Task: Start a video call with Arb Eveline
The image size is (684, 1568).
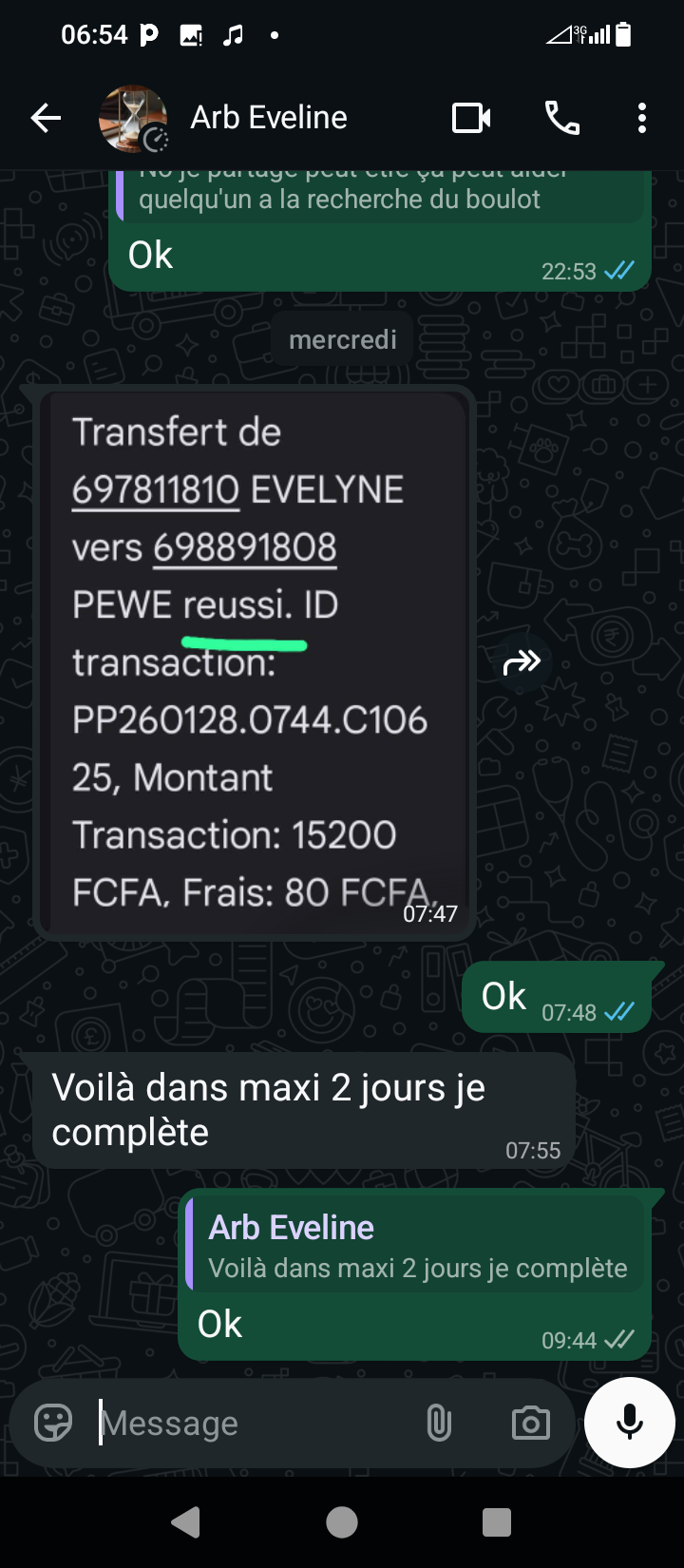Action: (x=471, y=118)
